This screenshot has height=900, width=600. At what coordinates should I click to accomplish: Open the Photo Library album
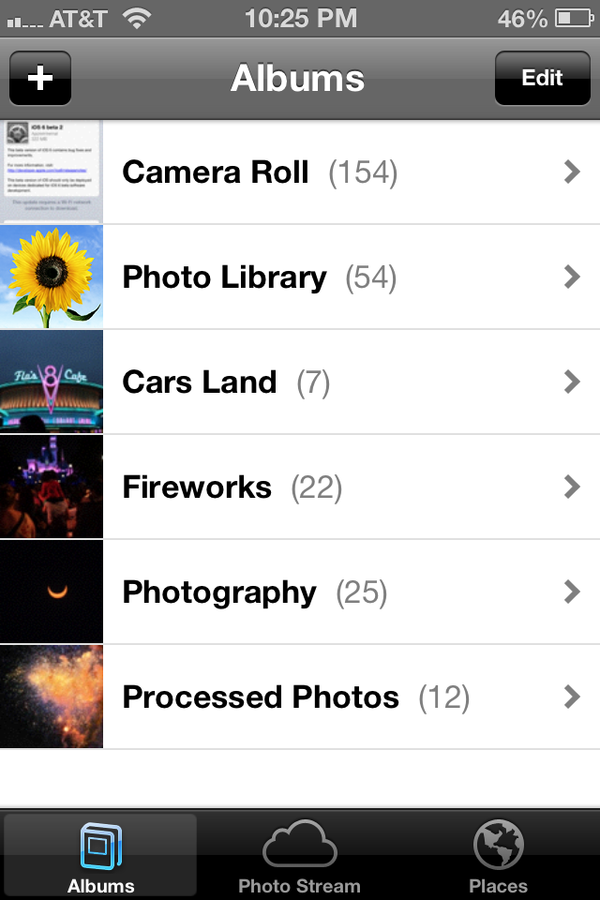(x=300, y=277)
